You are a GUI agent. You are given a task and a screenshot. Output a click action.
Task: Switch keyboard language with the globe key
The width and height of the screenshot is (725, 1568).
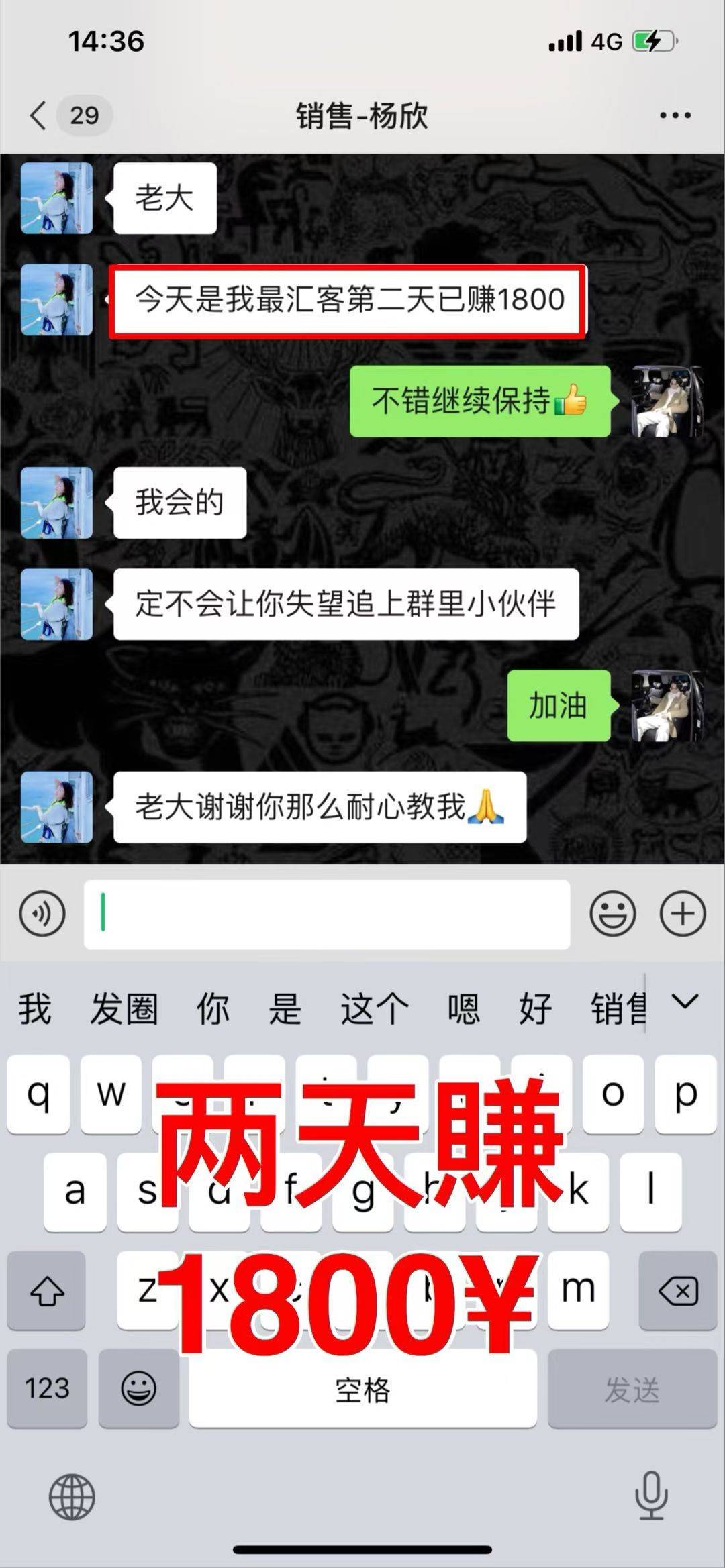72,1497
